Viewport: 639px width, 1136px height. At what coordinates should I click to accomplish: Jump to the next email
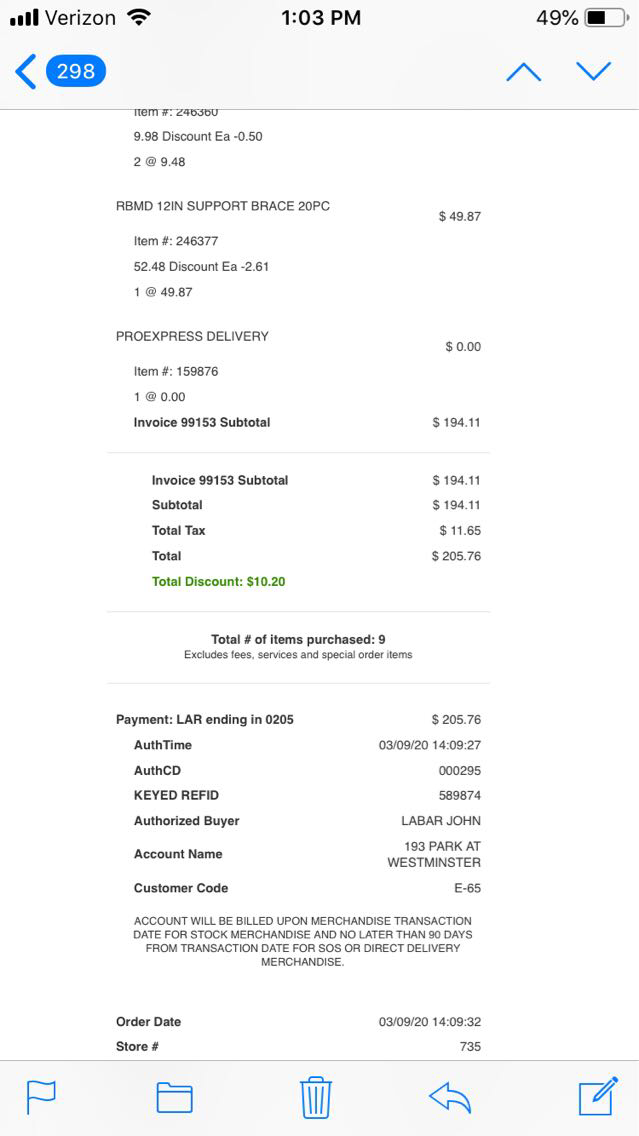pos(593,71)
